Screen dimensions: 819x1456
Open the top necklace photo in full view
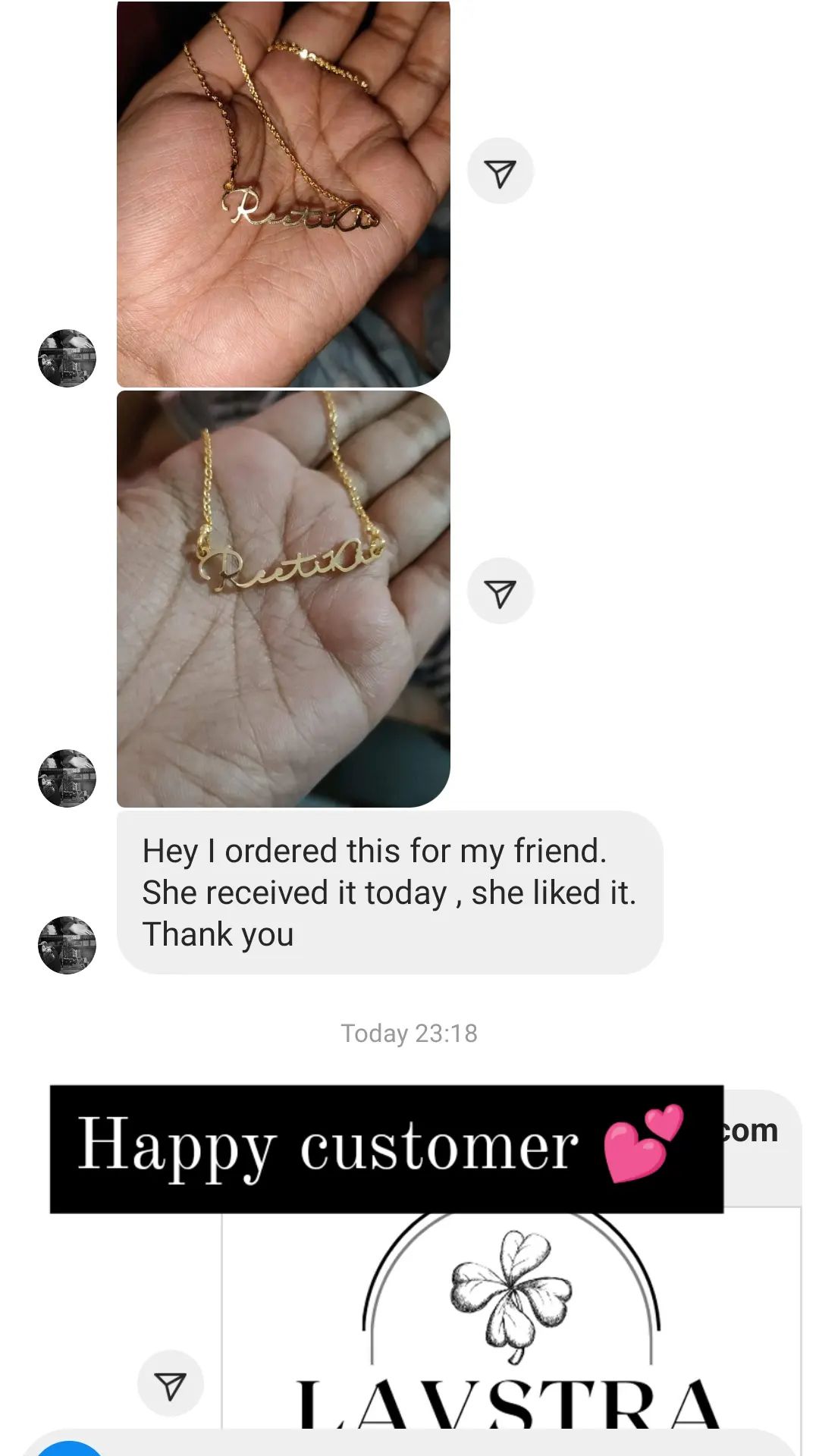[x=284, y=194]
